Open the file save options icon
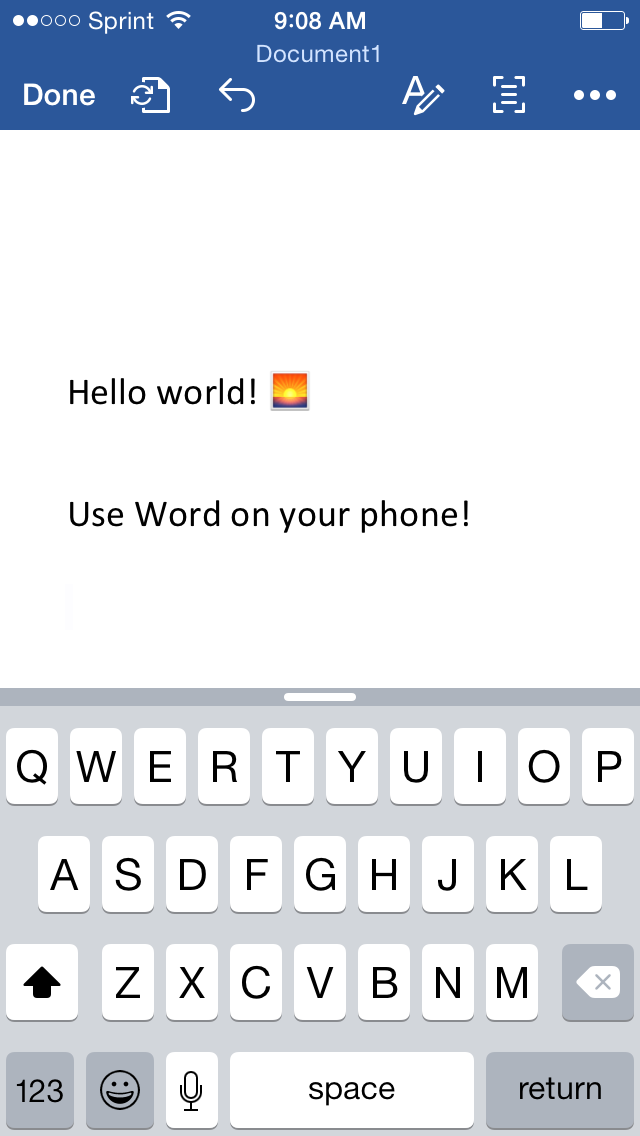 [x=151, y=96]
